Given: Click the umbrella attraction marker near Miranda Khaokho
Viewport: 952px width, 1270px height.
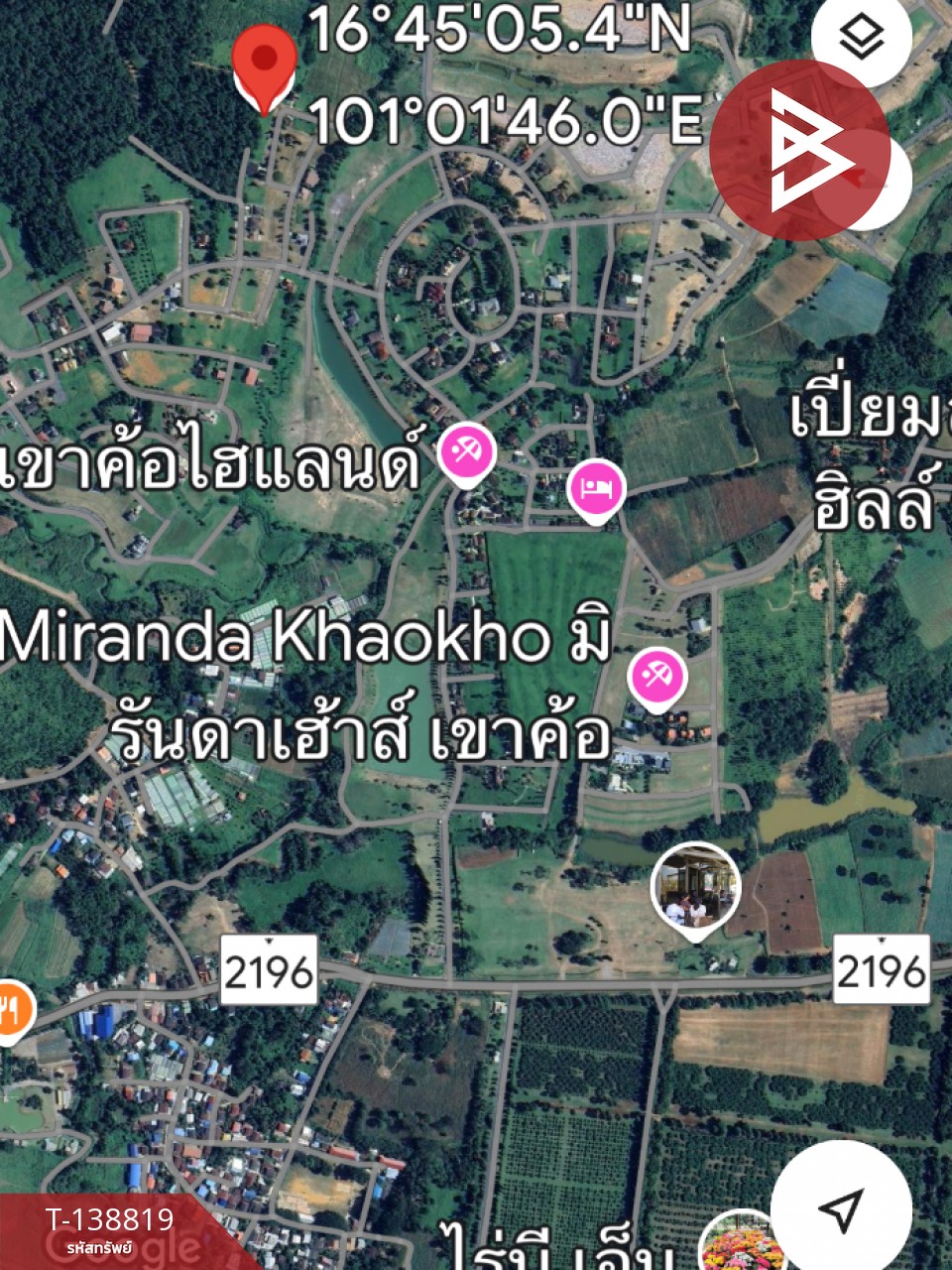Looking at the screenshot, I should (655, 675).
